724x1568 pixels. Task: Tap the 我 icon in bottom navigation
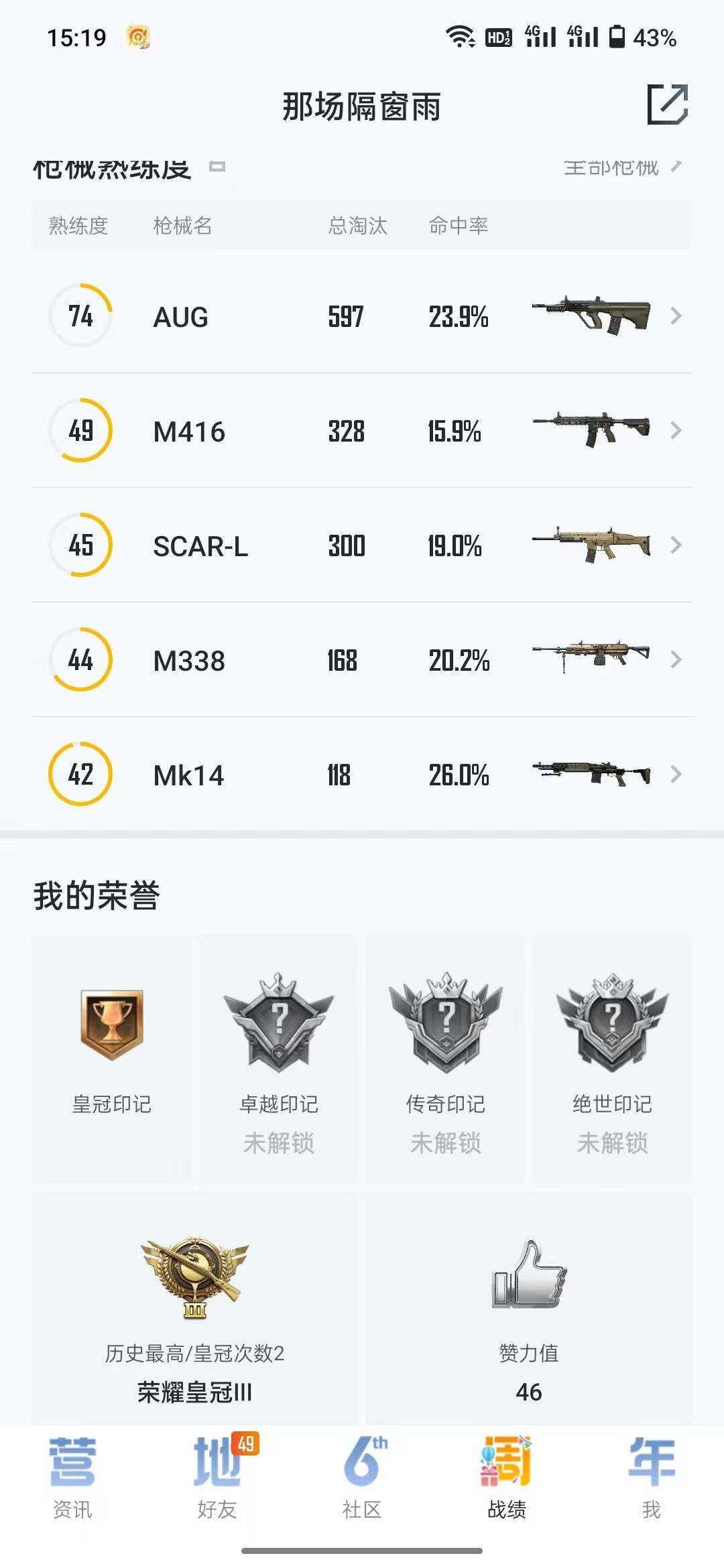(x=652, y=1468)
